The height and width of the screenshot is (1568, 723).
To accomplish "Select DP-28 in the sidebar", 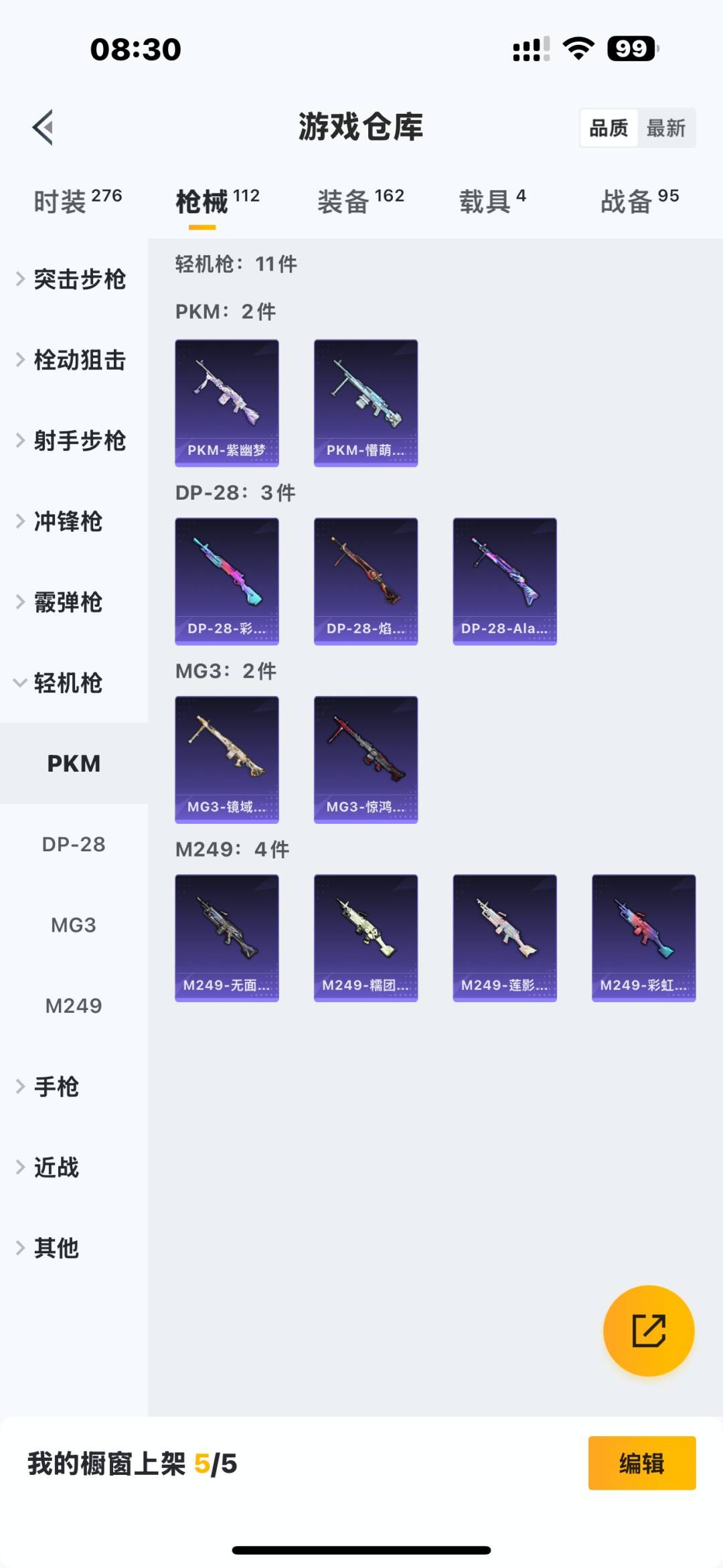I will (74, 845).
